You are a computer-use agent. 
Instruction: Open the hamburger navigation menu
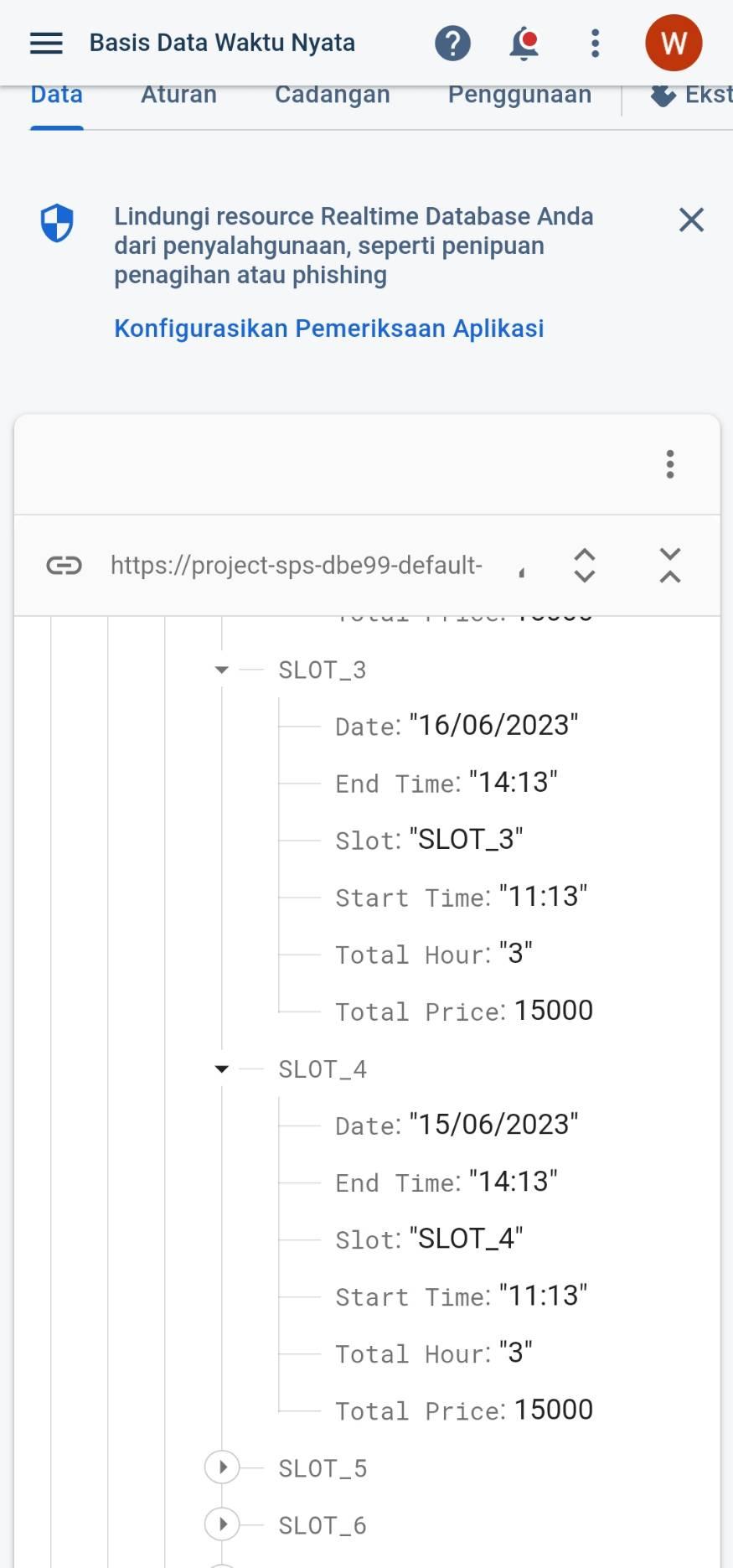point(46,43)
